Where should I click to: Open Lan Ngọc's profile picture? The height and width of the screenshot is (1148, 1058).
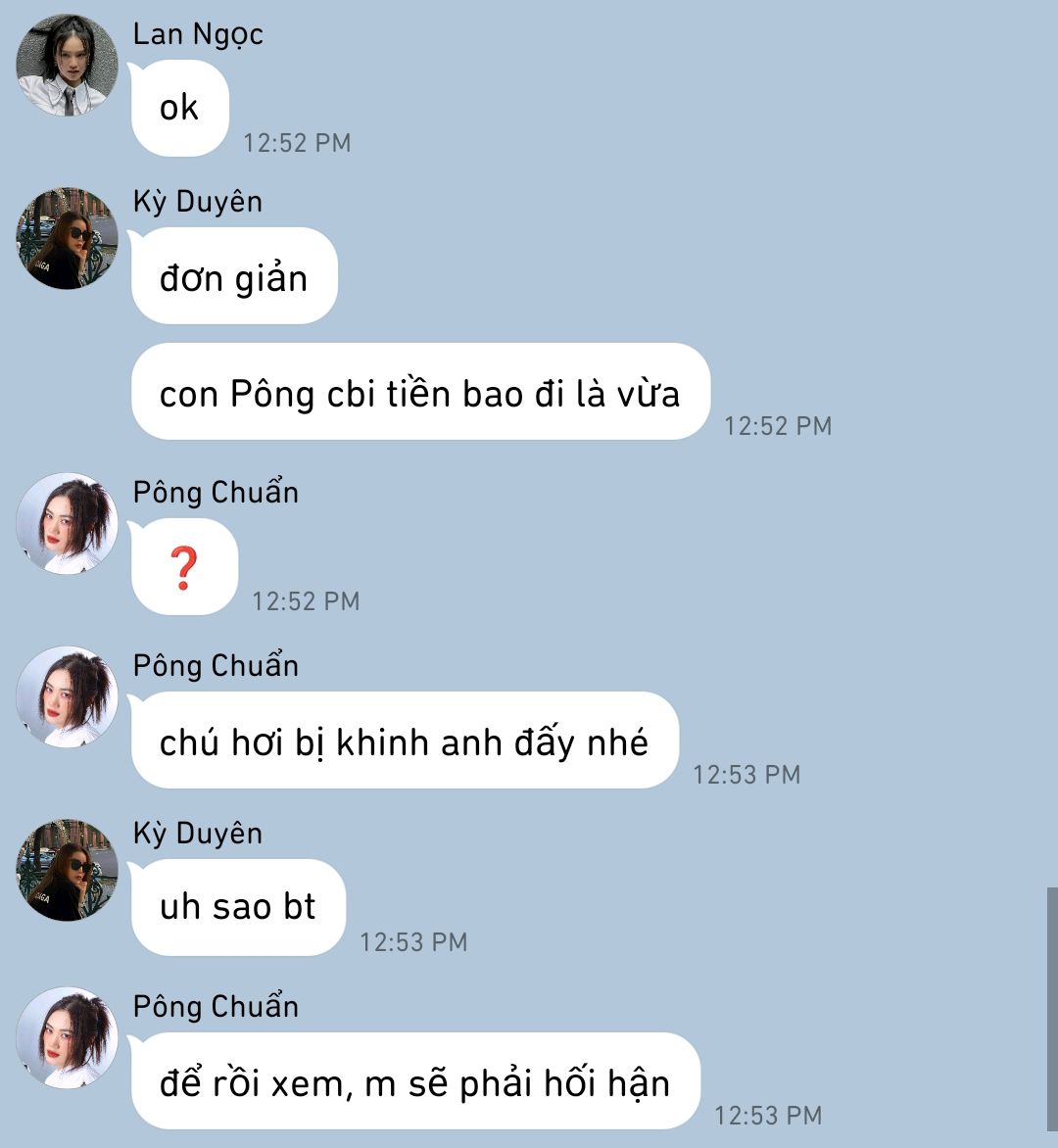click(67, 66)
